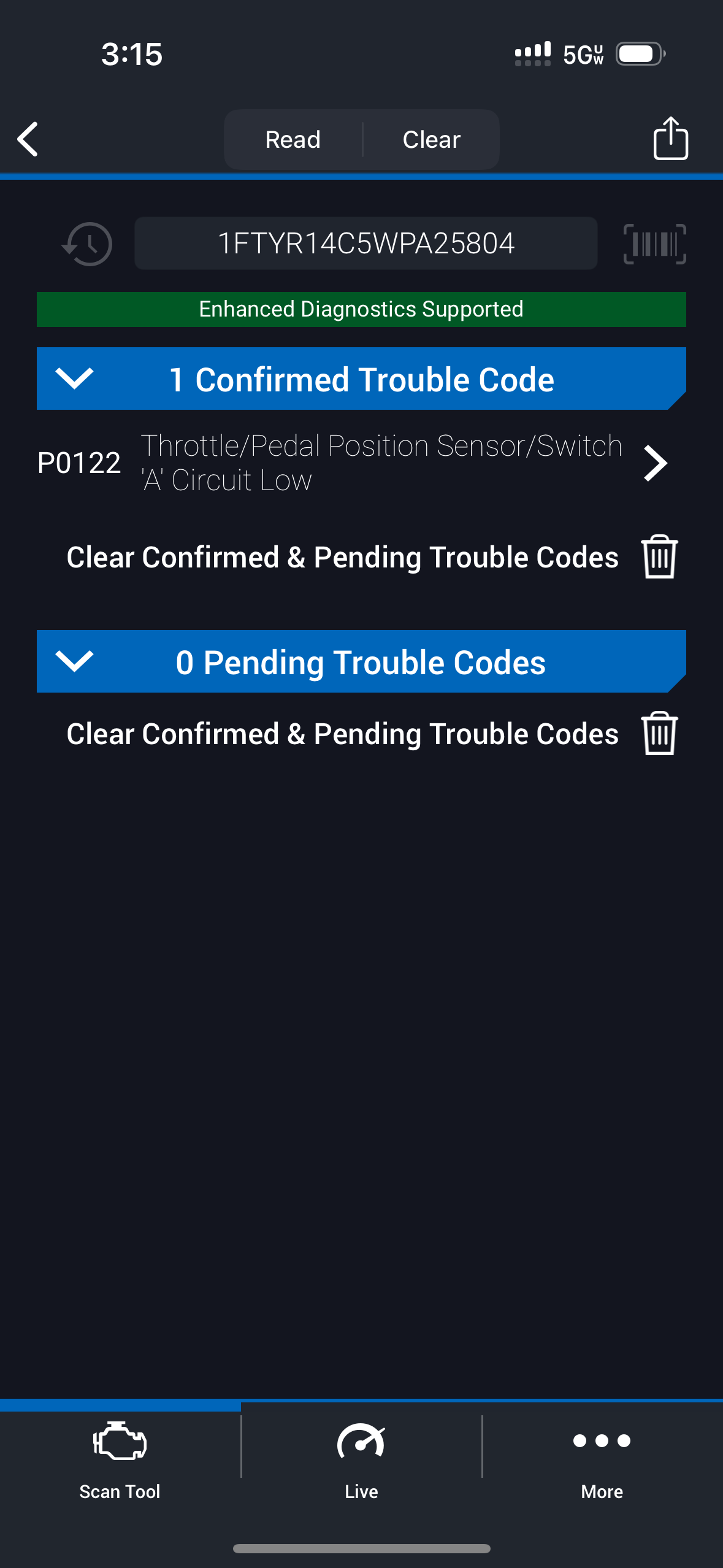Collapse the 0 Pending Trouble Codes section
Viewport: 723px width, 1568px height.
point(75,661)
